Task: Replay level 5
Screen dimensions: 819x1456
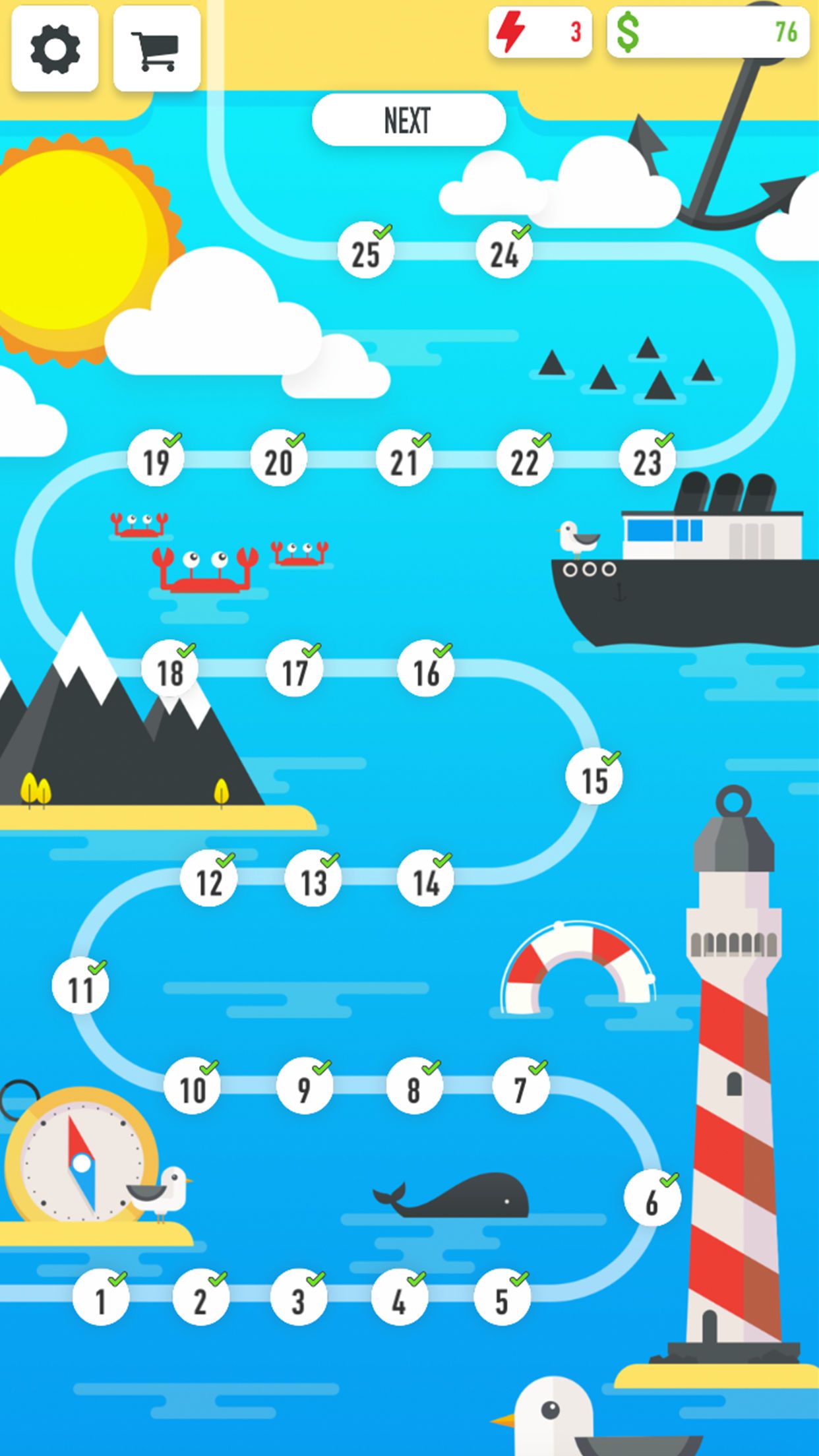Action: point(502,1298)
